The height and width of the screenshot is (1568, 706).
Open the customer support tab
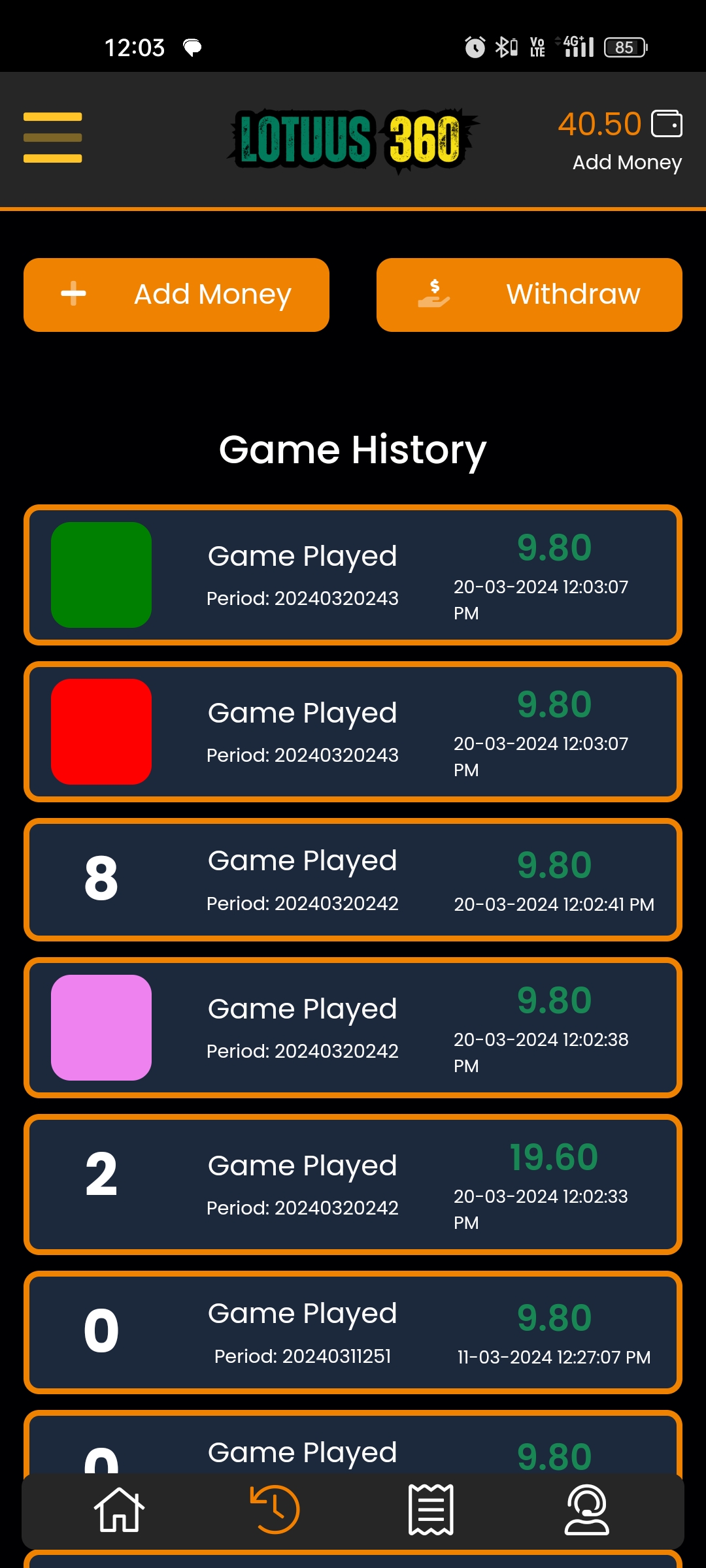[586, 1509]
